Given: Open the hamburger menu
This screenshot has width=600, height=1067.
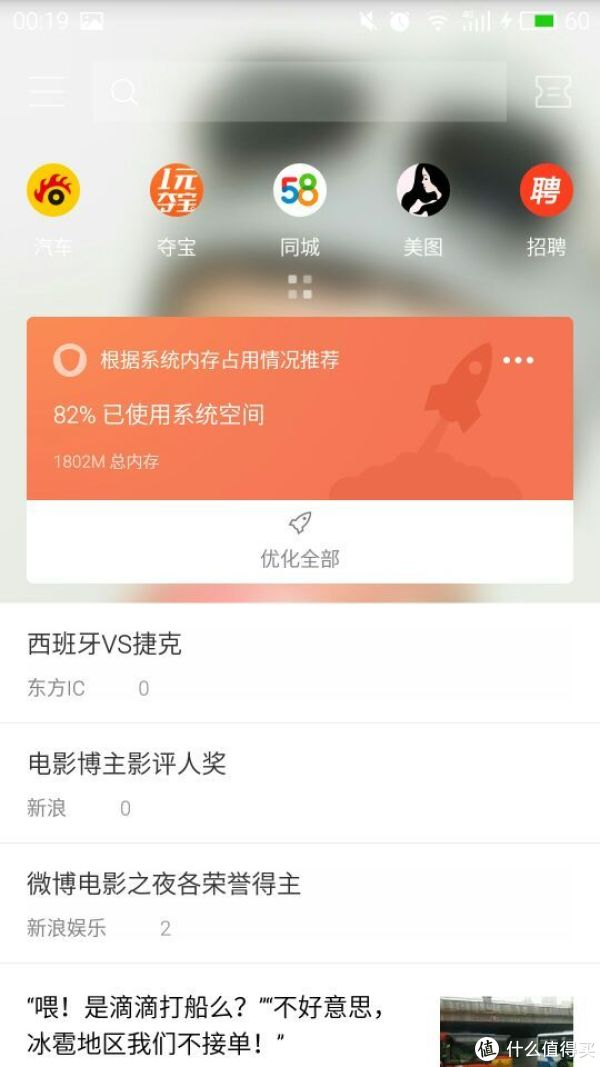Looking at the screenshot, I should (x=47, y=92).
